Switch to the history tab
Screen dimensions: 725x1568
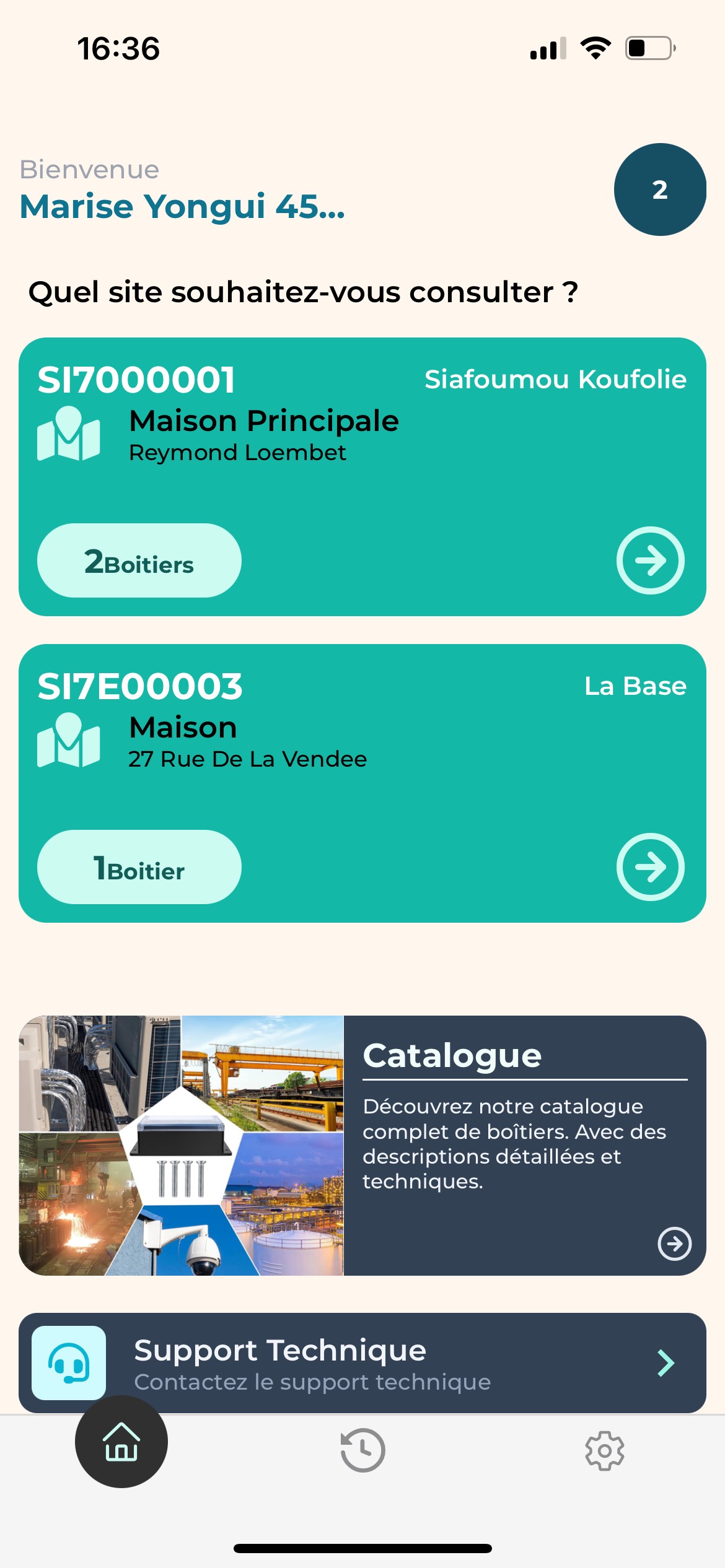tap(363, 1450)
